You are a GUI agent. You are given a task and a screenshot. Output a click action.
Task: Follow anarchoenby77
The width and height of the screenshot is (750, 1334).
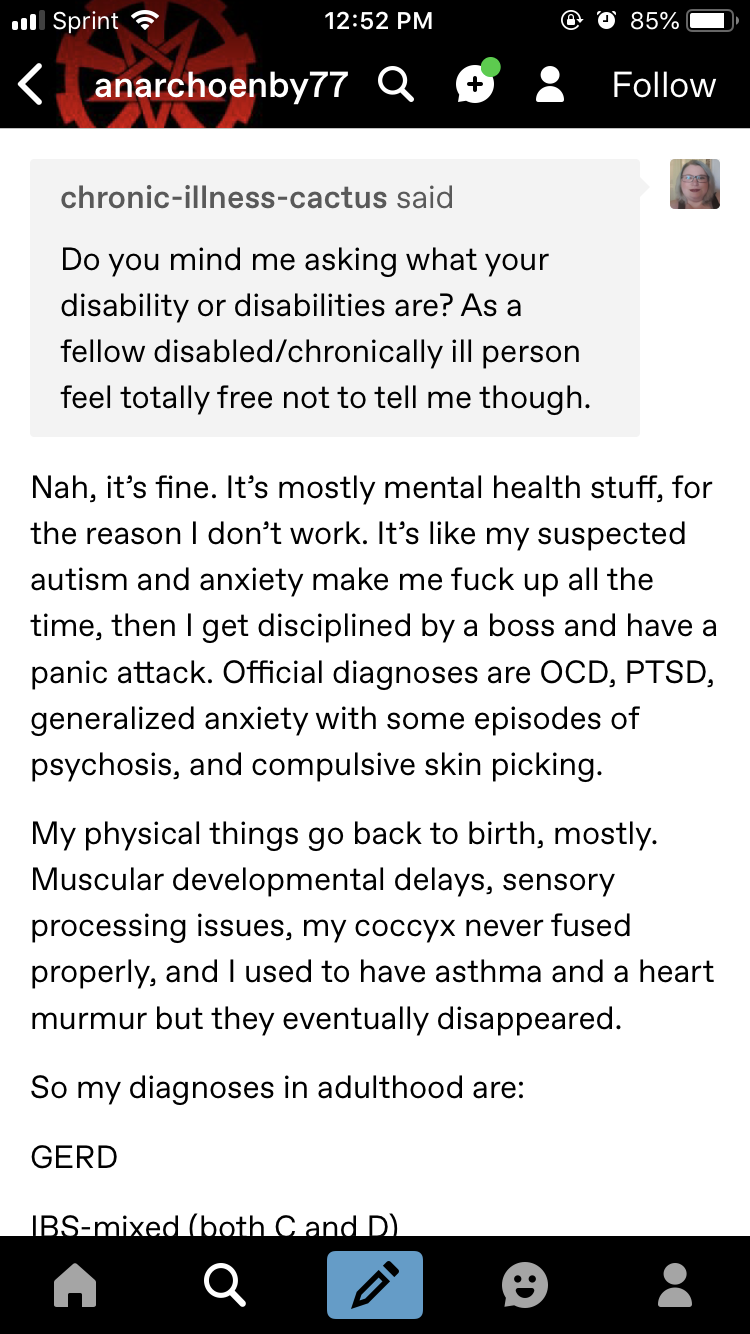(x=664, y=86)
